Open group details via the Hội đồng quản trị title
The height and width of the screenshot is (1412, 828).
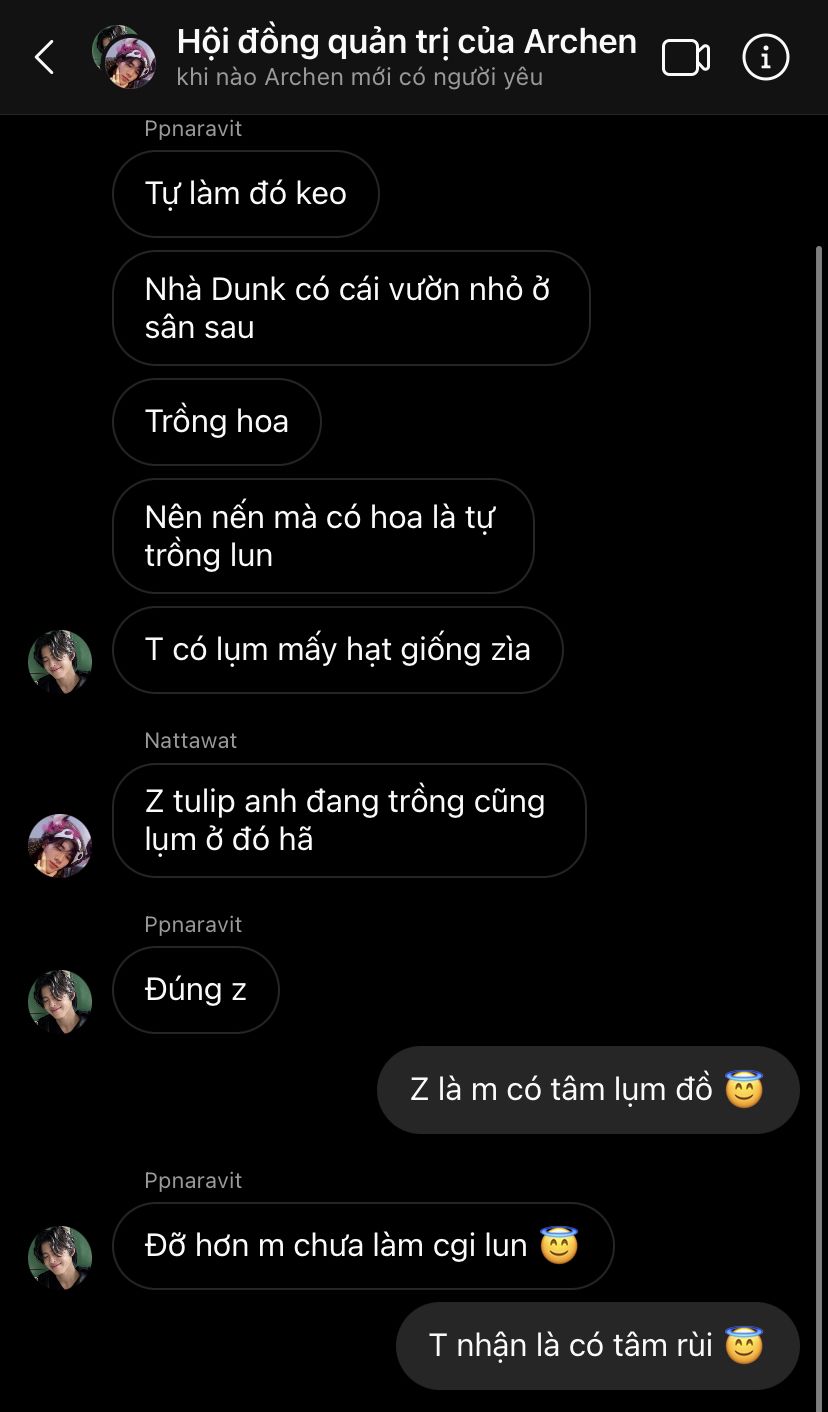click(406, 42)
